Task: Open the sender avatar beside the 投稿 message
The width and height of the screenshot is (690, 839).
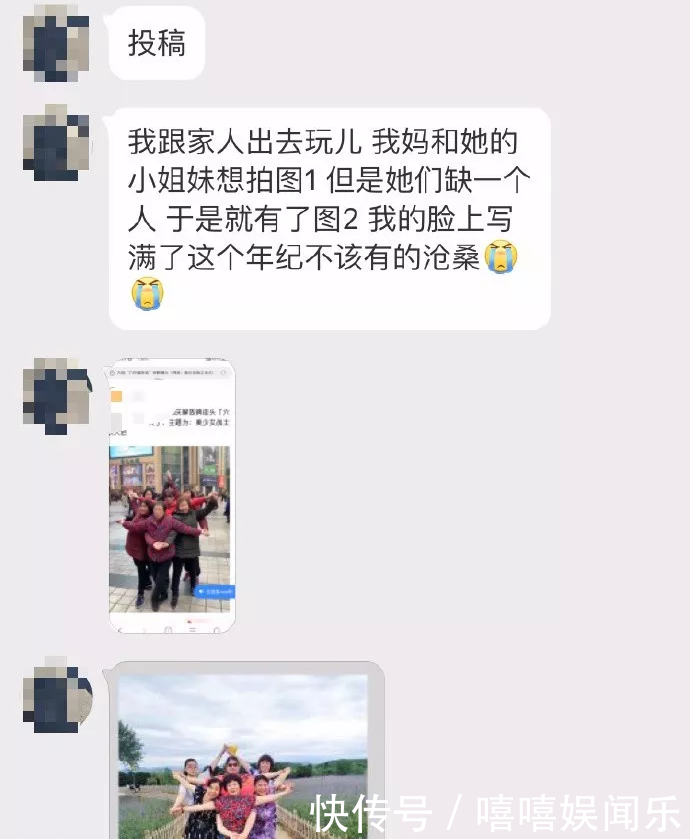Action: (x=57, y=42)
